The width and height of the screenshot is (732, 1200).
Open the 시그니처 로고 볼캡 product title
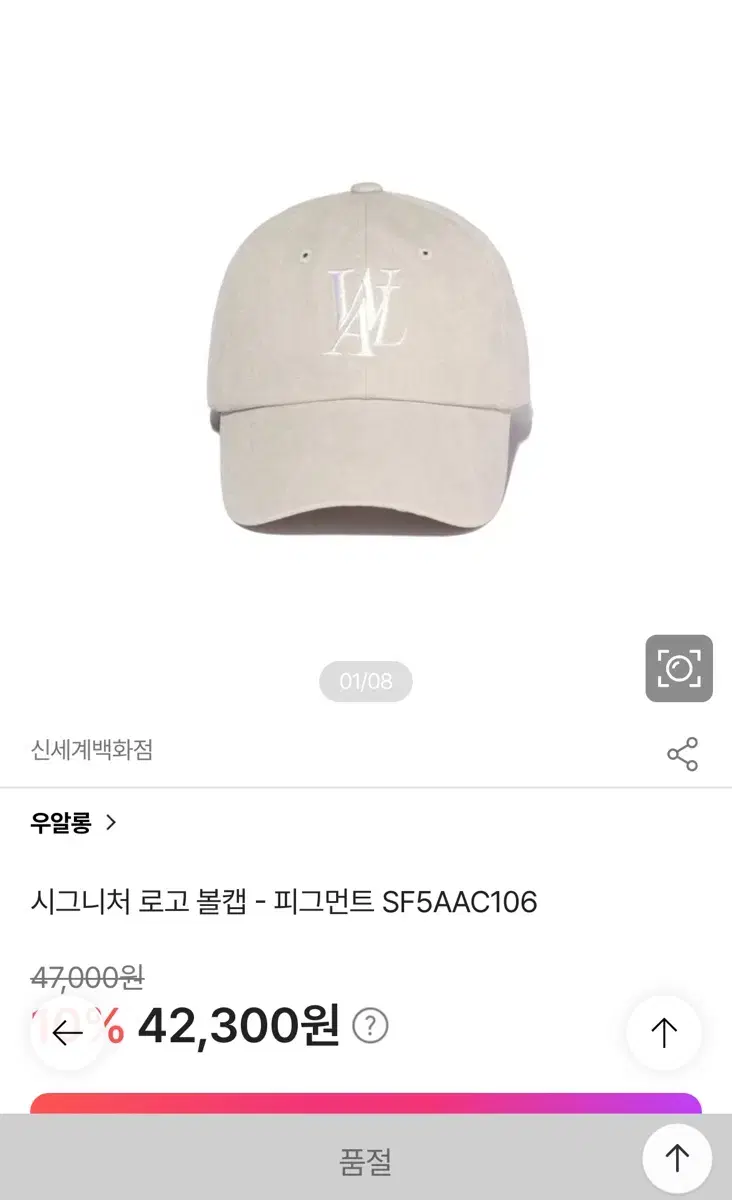point(283,900)
